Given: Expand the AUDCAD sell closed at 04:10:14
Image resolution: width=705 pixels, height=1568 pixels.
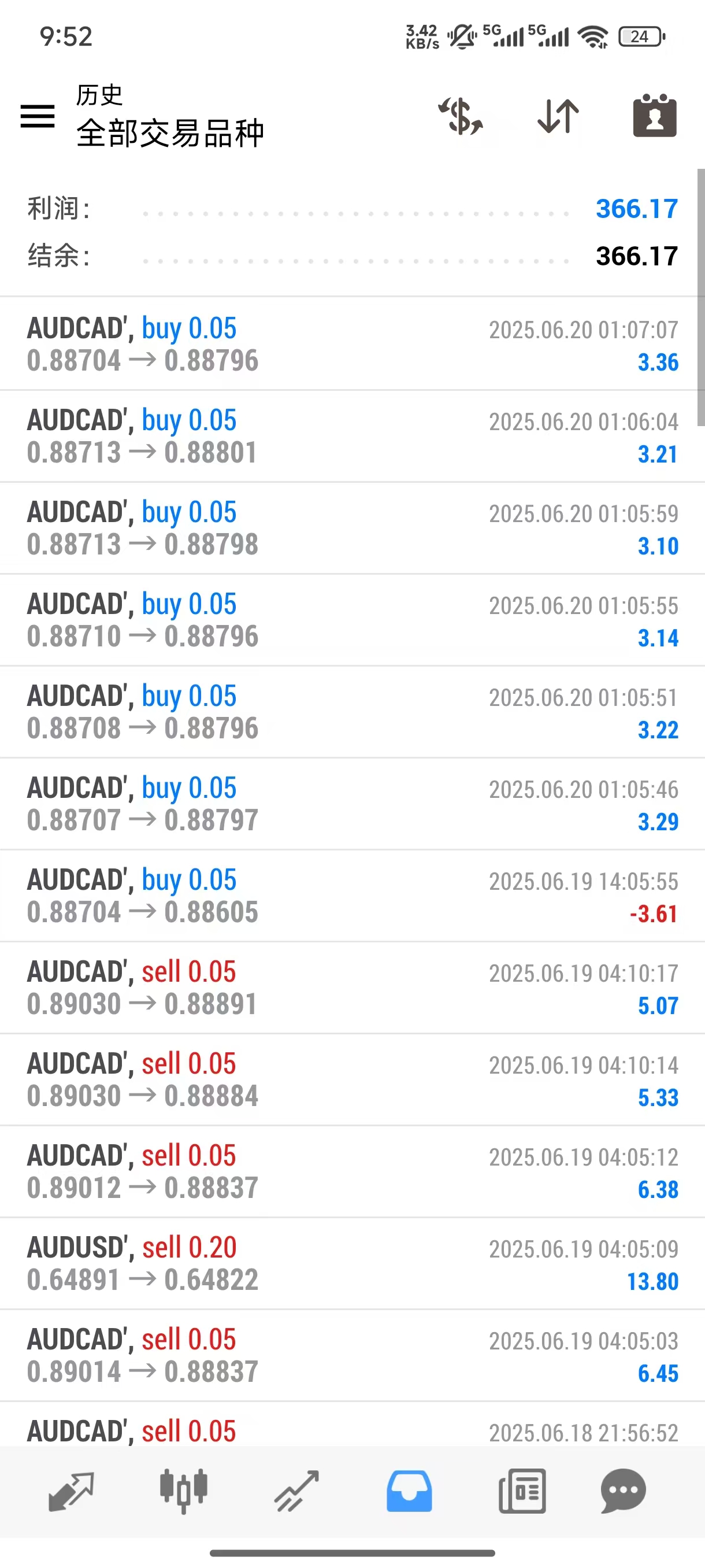Looking at the screenshot, I should pos(352,1079).
